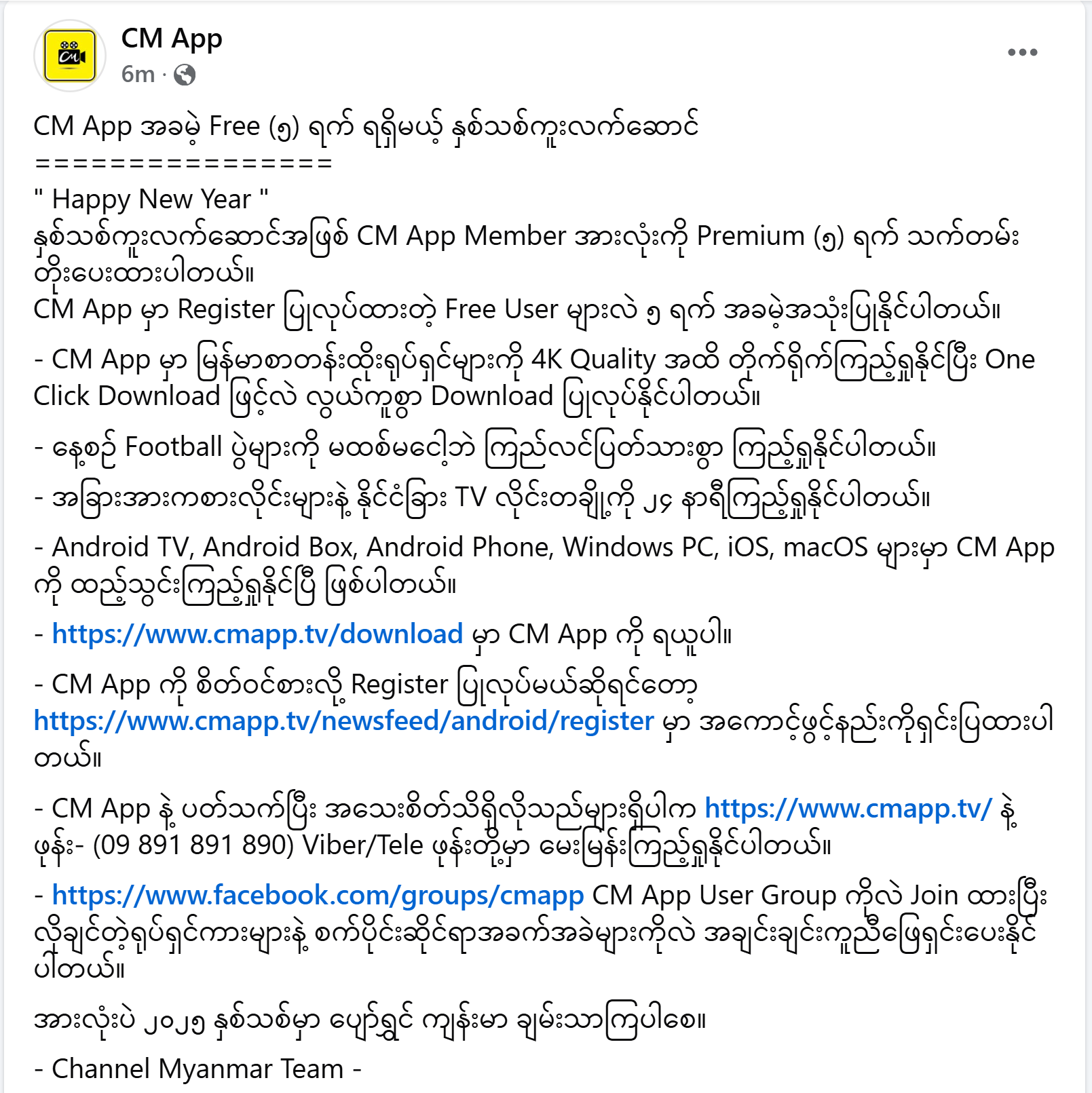The height and width of the screenshot is (1093, 1092).
Task: Open the facebook.com/groups/cmapp link
Action: pos(318,895)
